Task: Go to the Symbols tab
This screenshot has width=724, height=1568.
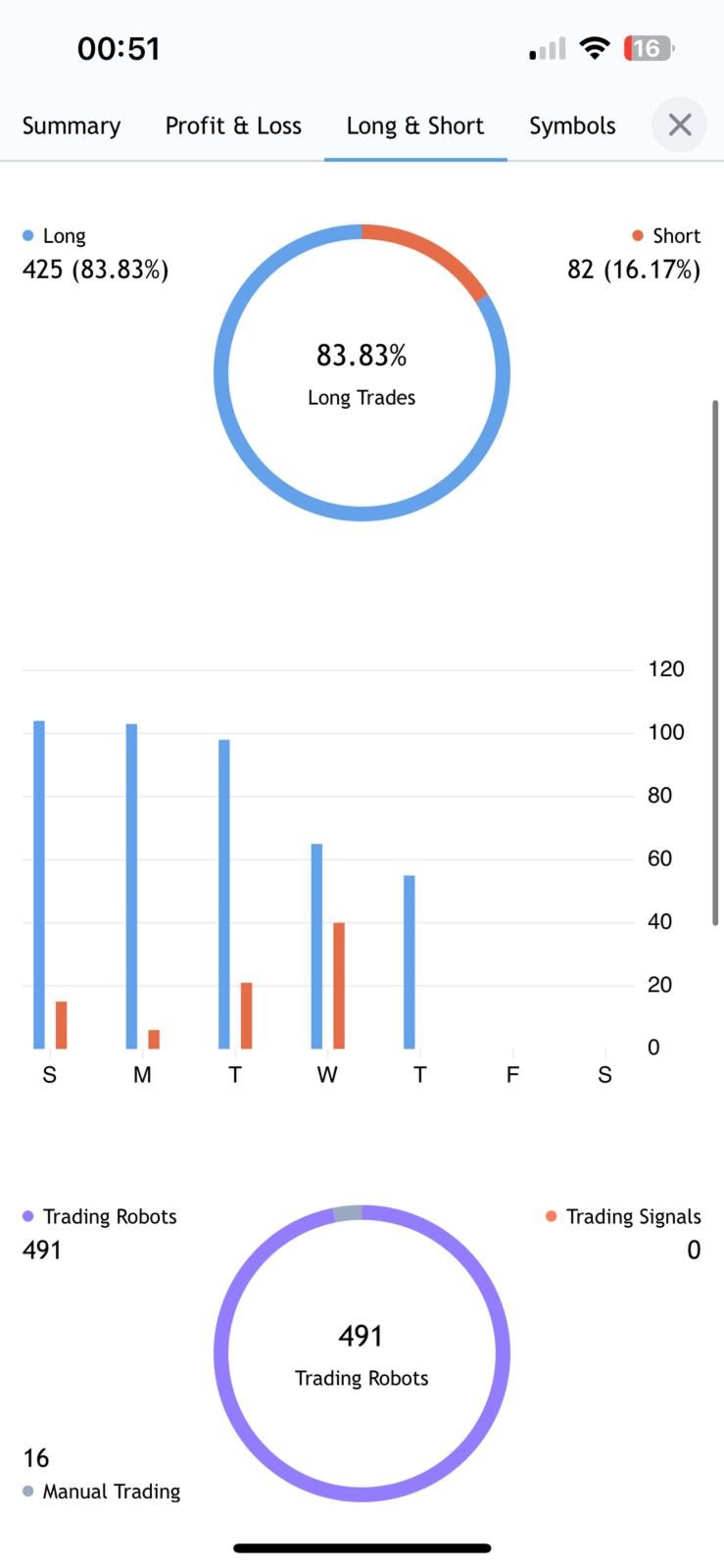Action: 572,125
